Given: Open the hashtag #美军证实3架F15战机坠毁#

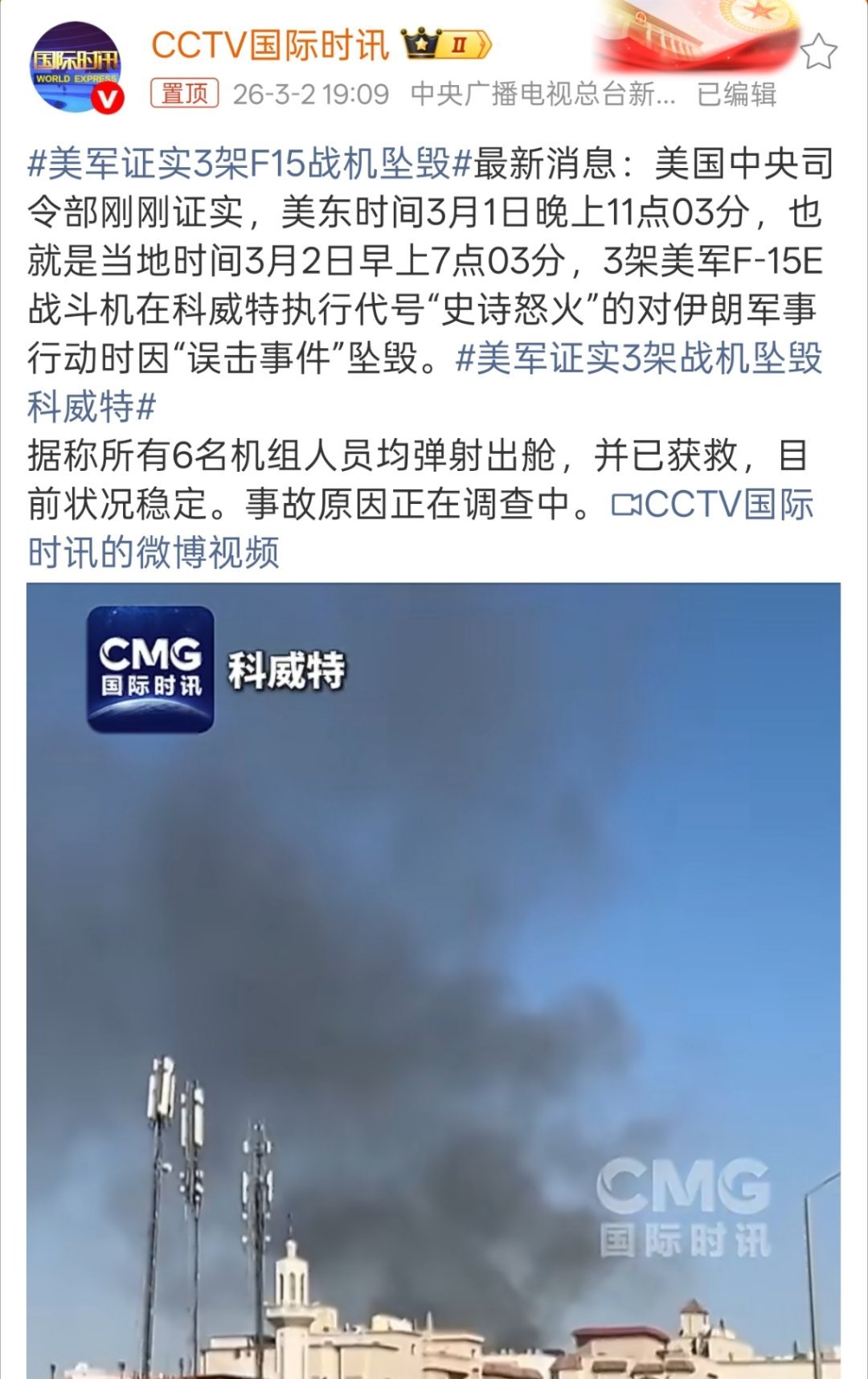Looking at the screenshot, I should click(241, 166).
